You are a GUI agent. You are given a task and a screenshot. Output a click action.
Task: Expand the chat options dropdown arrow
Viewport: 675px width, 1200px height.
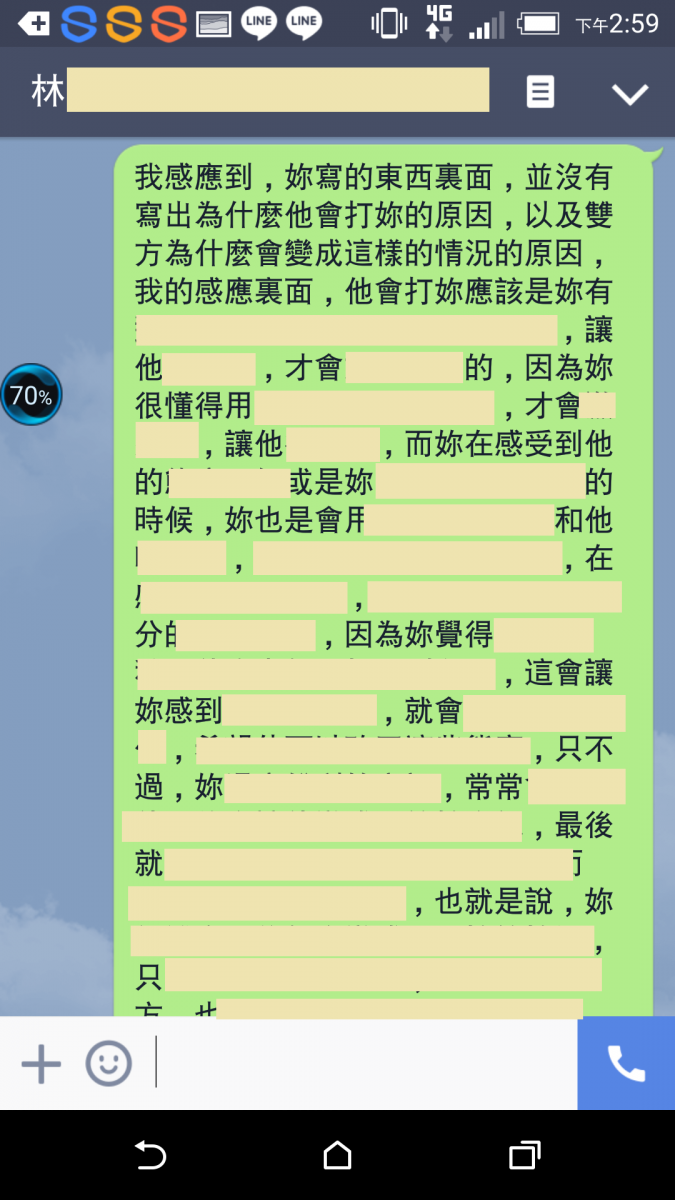tap(630, 94)
